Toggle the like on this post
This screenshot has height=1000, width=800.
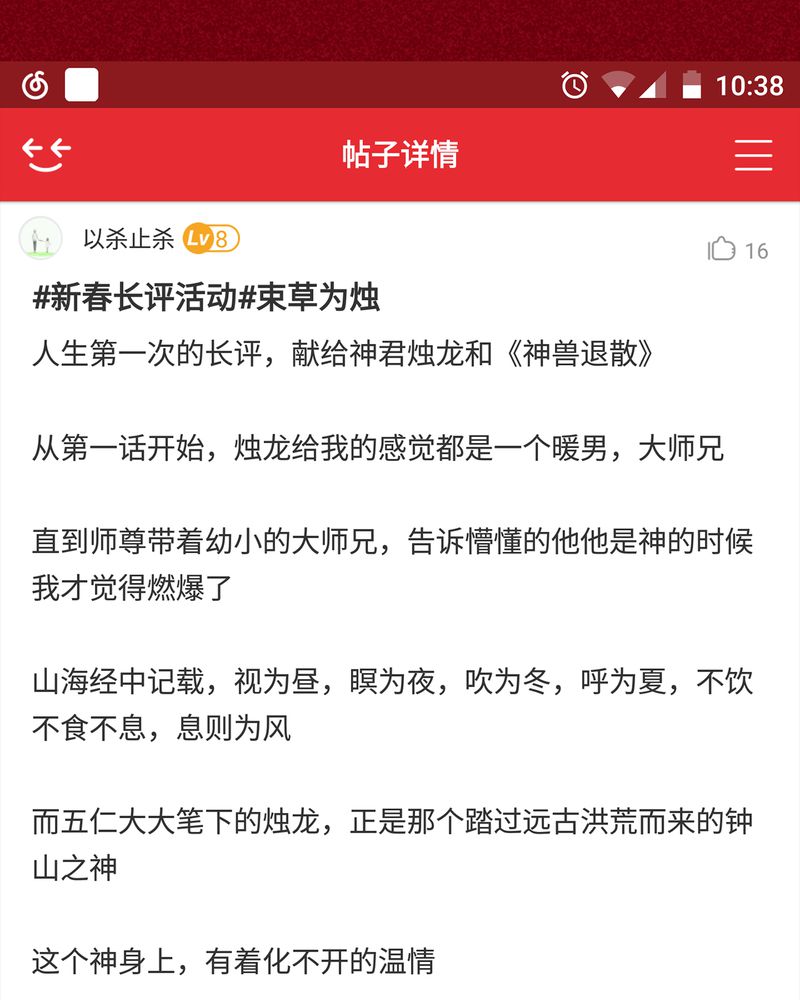pyautogui.click(x=723, y=249)
